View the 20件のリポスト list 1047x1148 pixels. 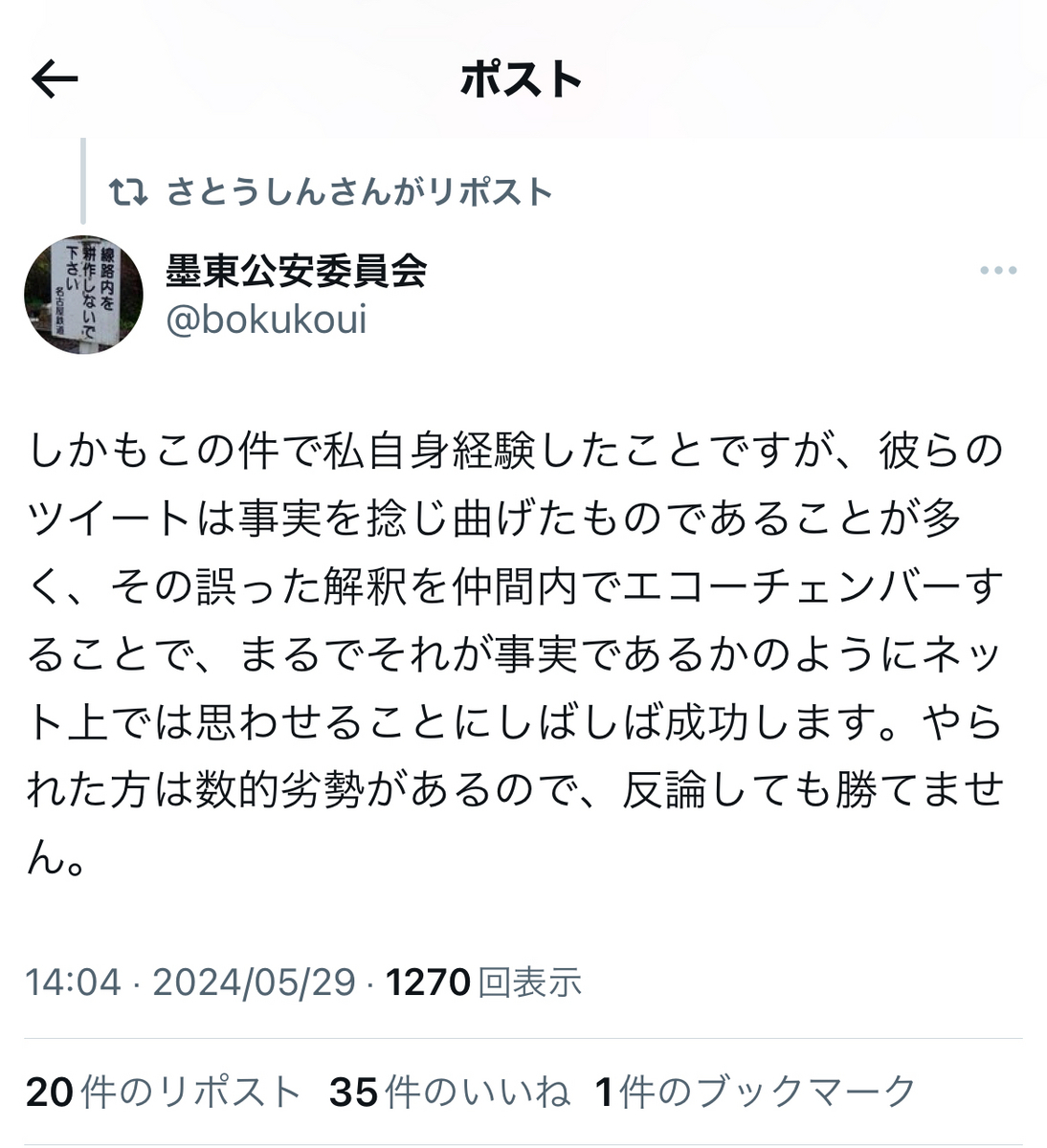click(163, 1092)
